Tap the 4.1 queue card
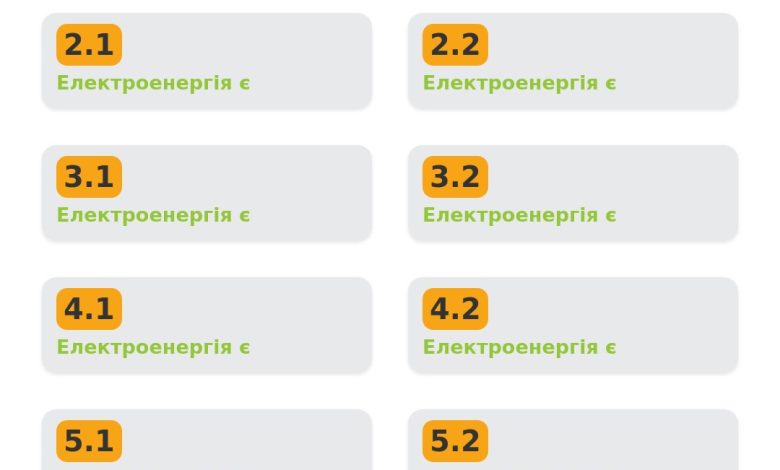Screen dimensions: 780x470 pyautogui.click(x=206, y=324)
